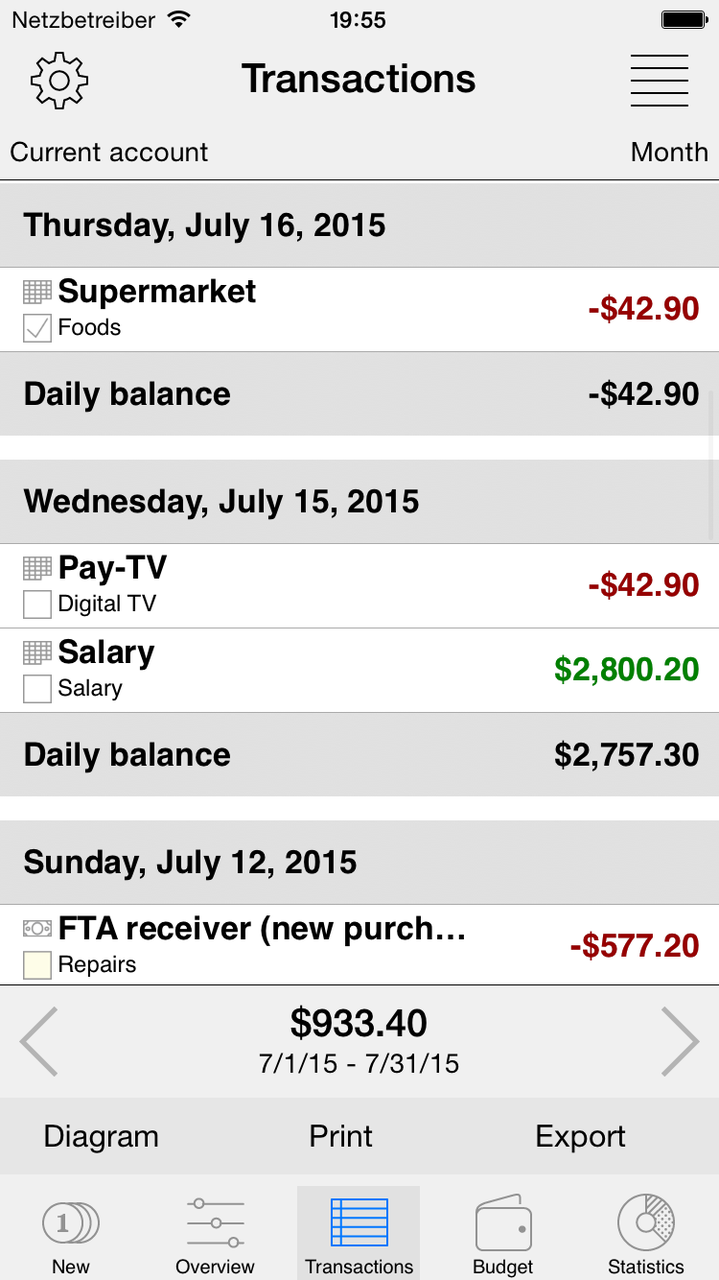Open the Supermarket transaction

(x=359, y=309)
